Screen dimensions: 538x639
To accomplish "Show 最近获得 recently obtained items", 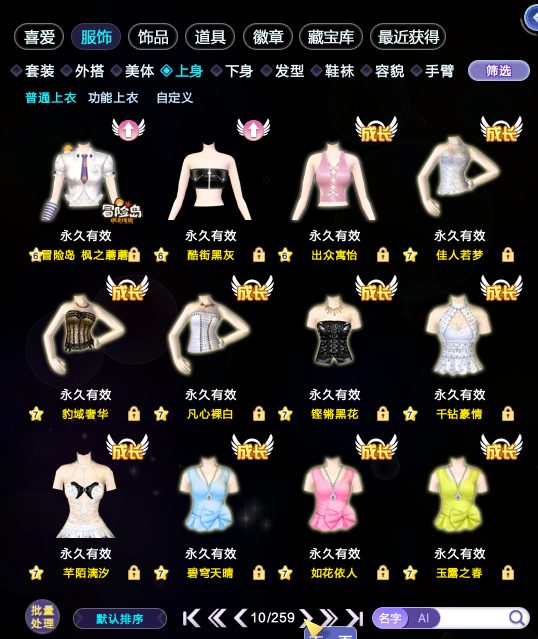I will point(408,37).
